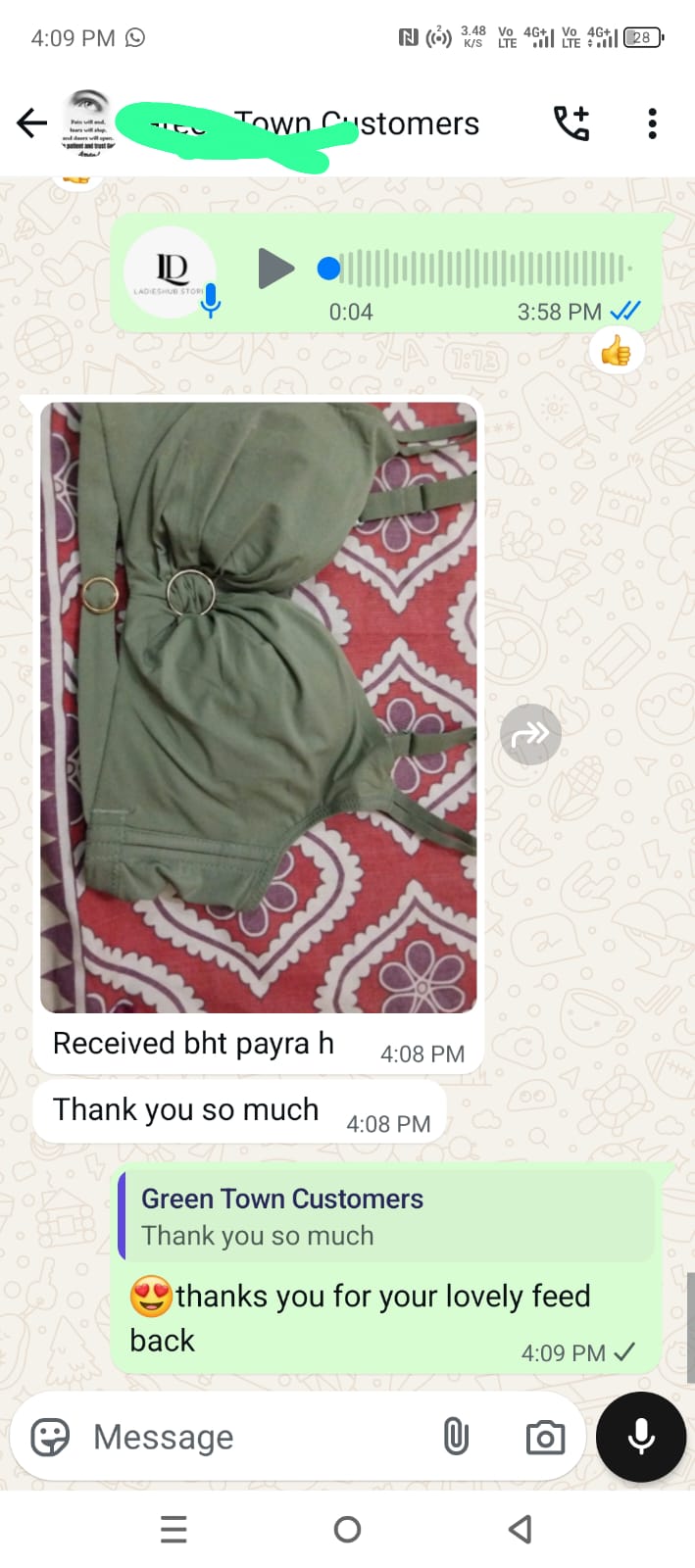Image resolution: width=695 pixels, height=1568 pixels.
Task: Open recent apps from navigation bar
Action: coord(174,1529)
